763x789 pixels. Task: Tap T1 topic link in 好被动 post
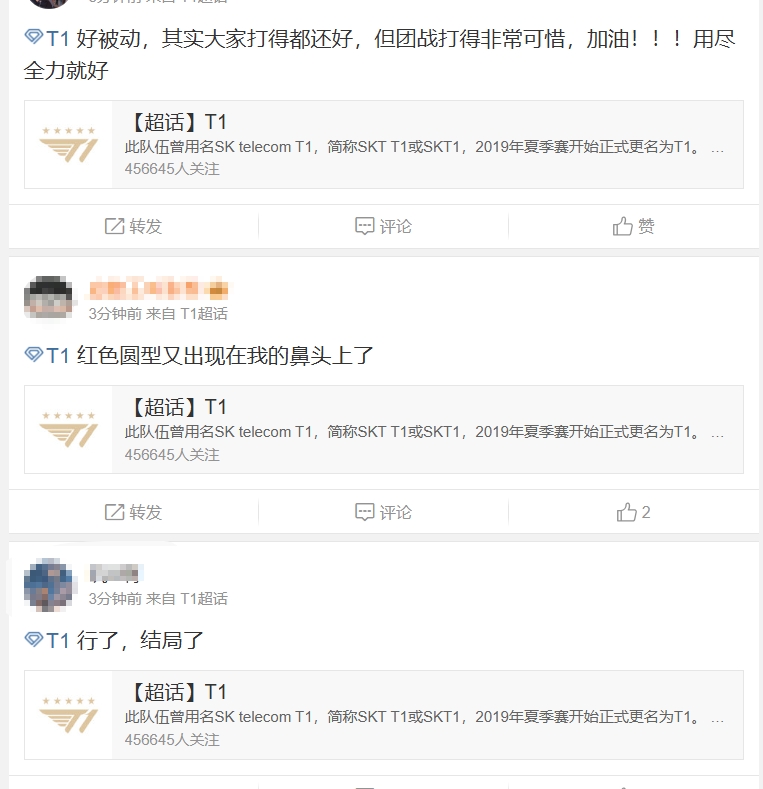coord(48,38)
